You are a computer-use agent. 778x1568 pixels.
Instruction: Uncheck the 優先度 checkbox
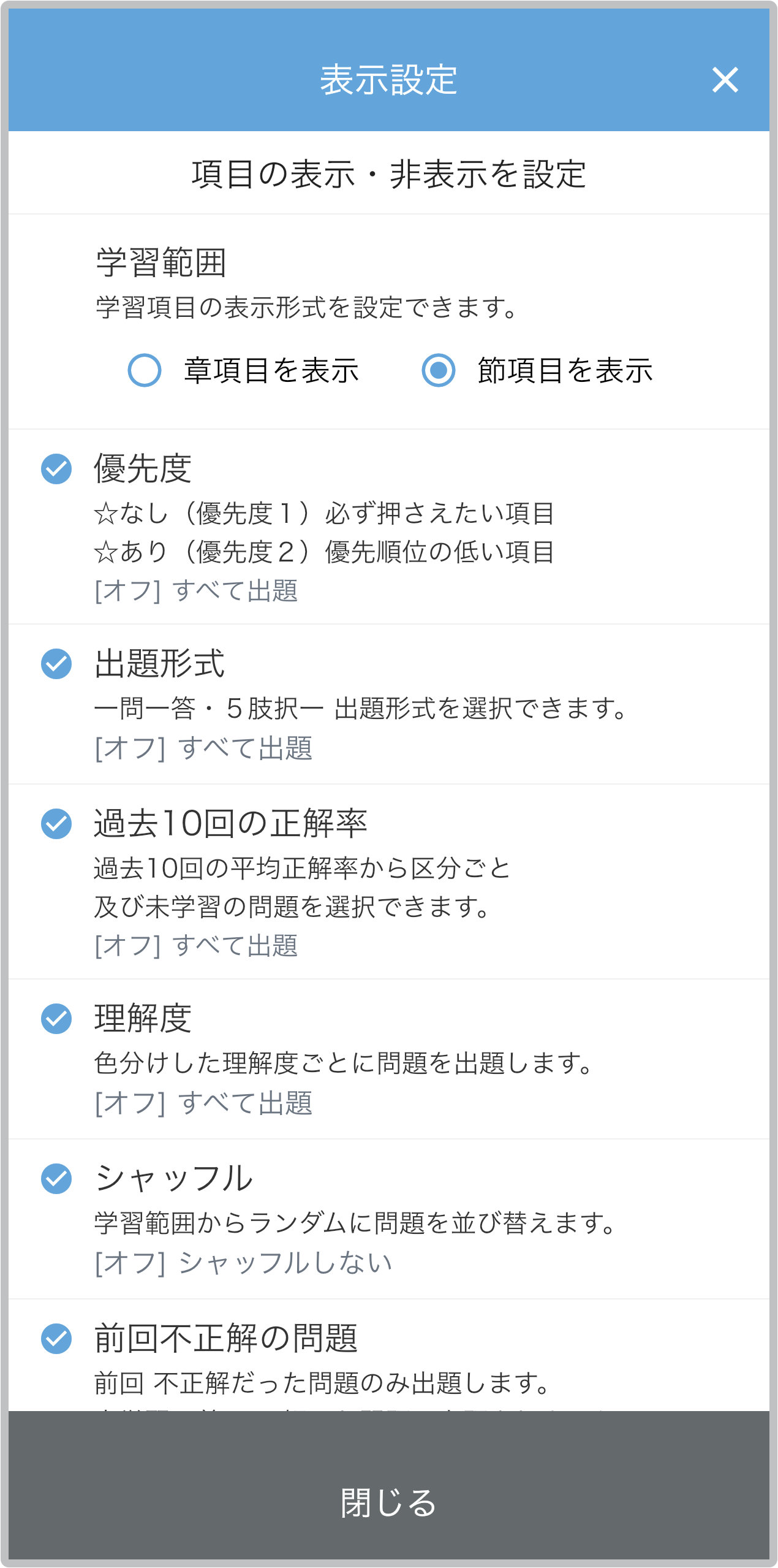click(56, 469)
